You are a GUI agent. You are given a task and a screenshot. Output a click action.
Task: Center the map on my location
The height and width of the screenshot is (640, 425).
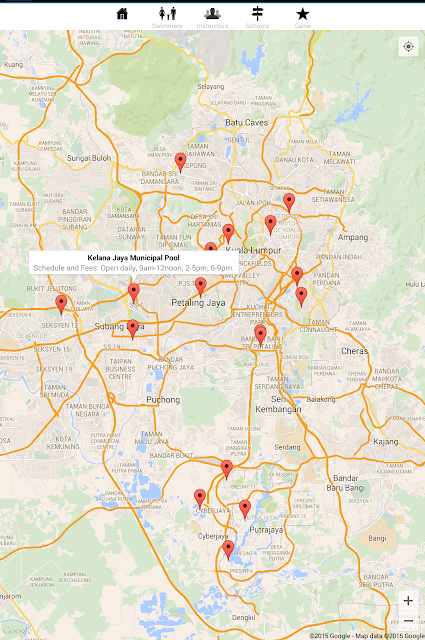pyautogui.click(x=408, y=47)
